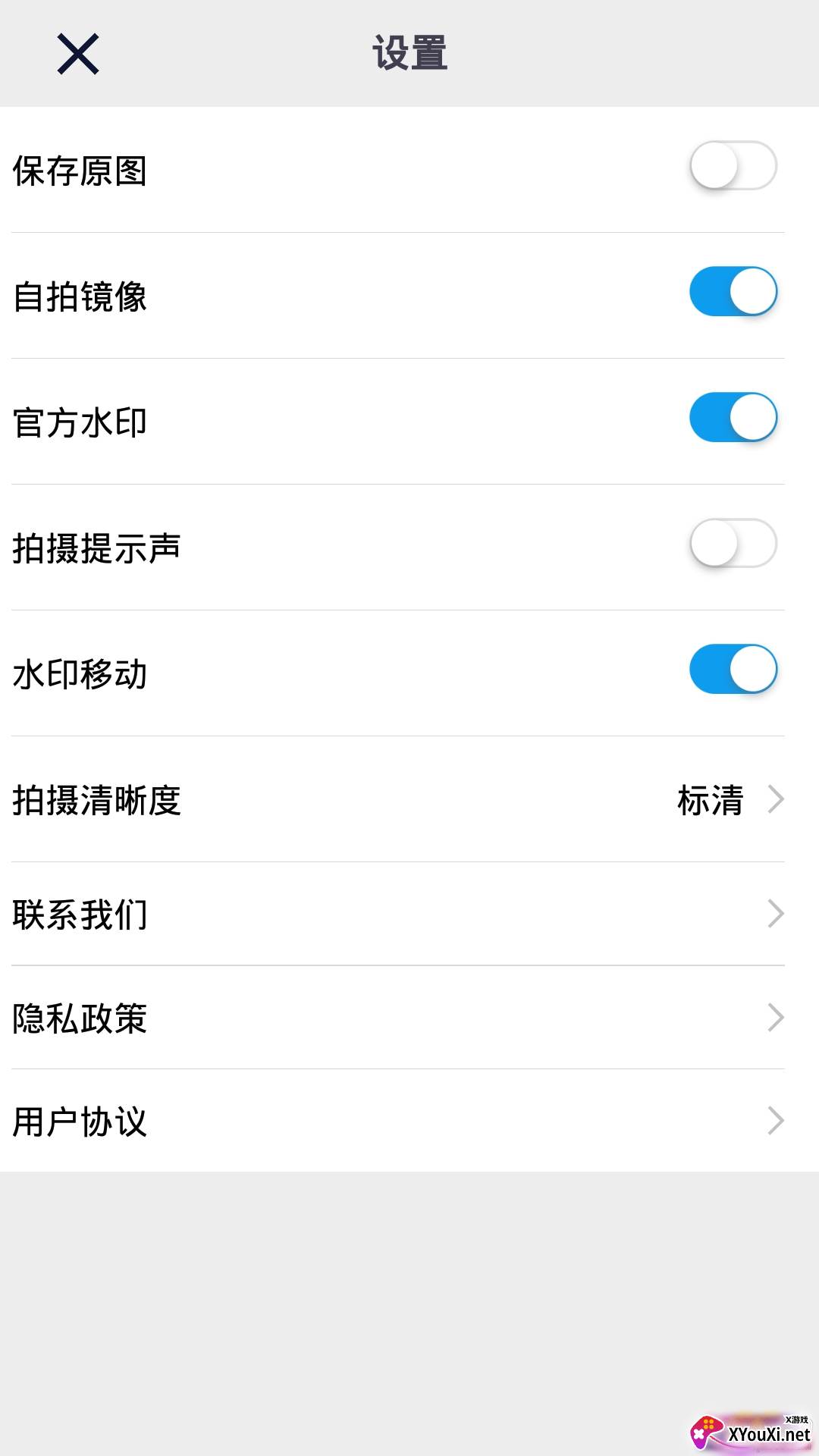Turn off 自拍镜像
Image resolution: width=819 pixels, height=1456 pixels.
(733, 292)
